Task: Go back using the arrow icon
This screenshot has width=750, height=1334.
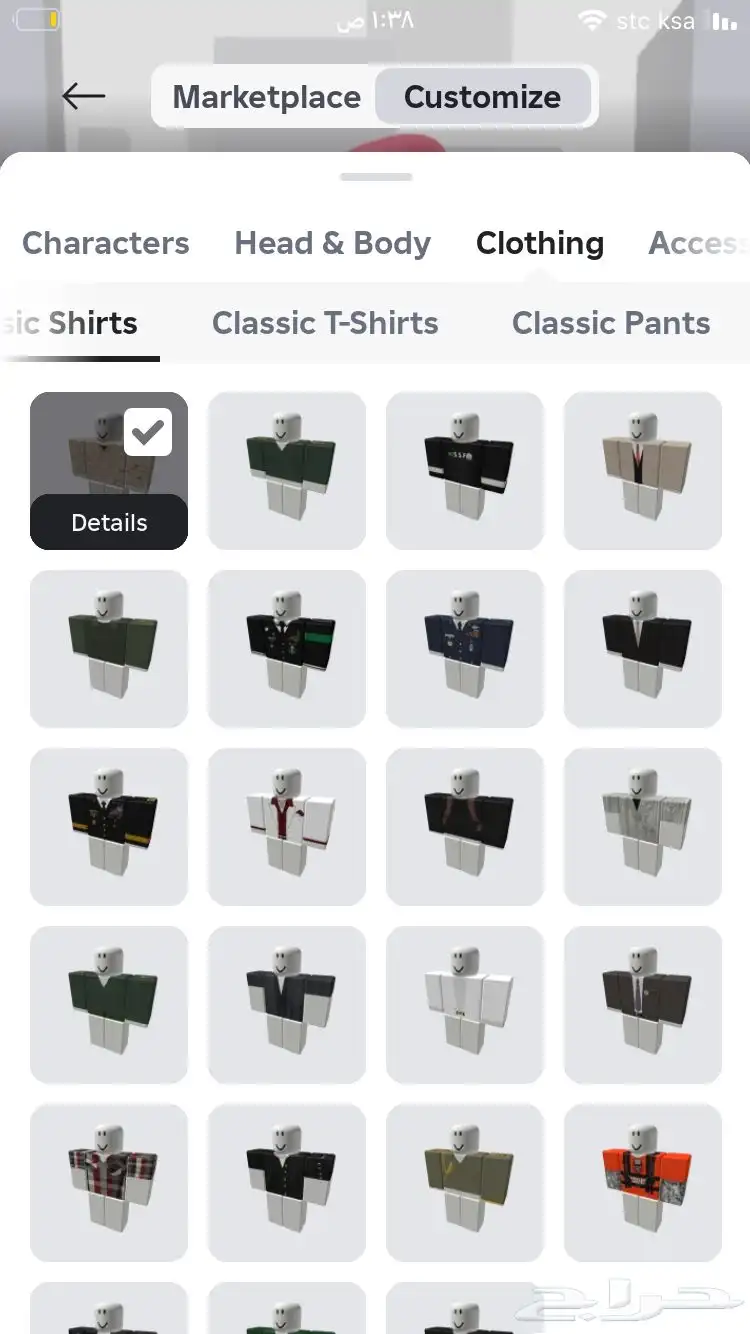Action: pyautogui.click(x=83, y=96)
